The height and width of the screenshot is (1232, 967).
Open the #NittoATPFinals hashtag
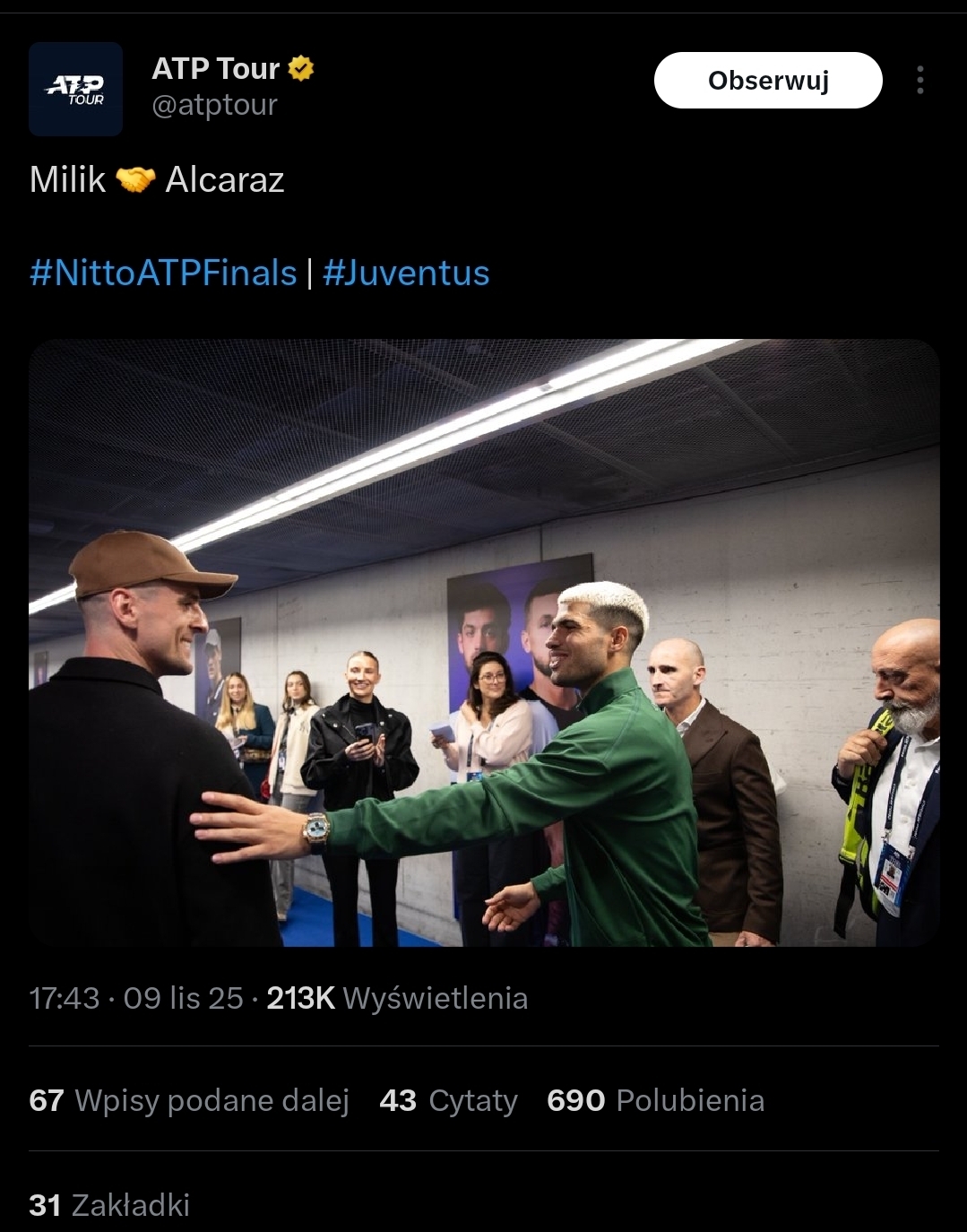point(163,273)
